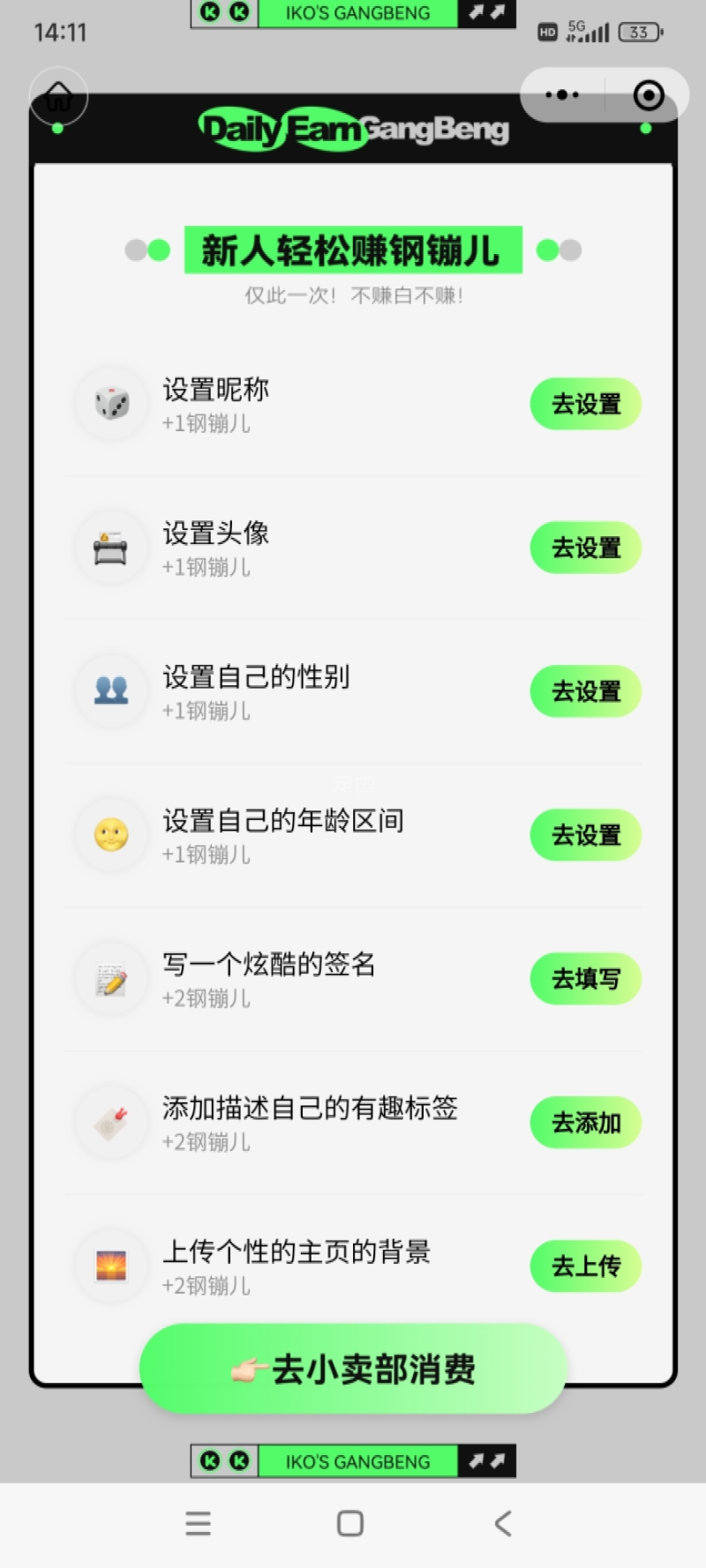Image resolution: width=706 pixels, height=1568 pixels.
Task: Tap 去添加 to add fun tags
Action: [585, 1123]
